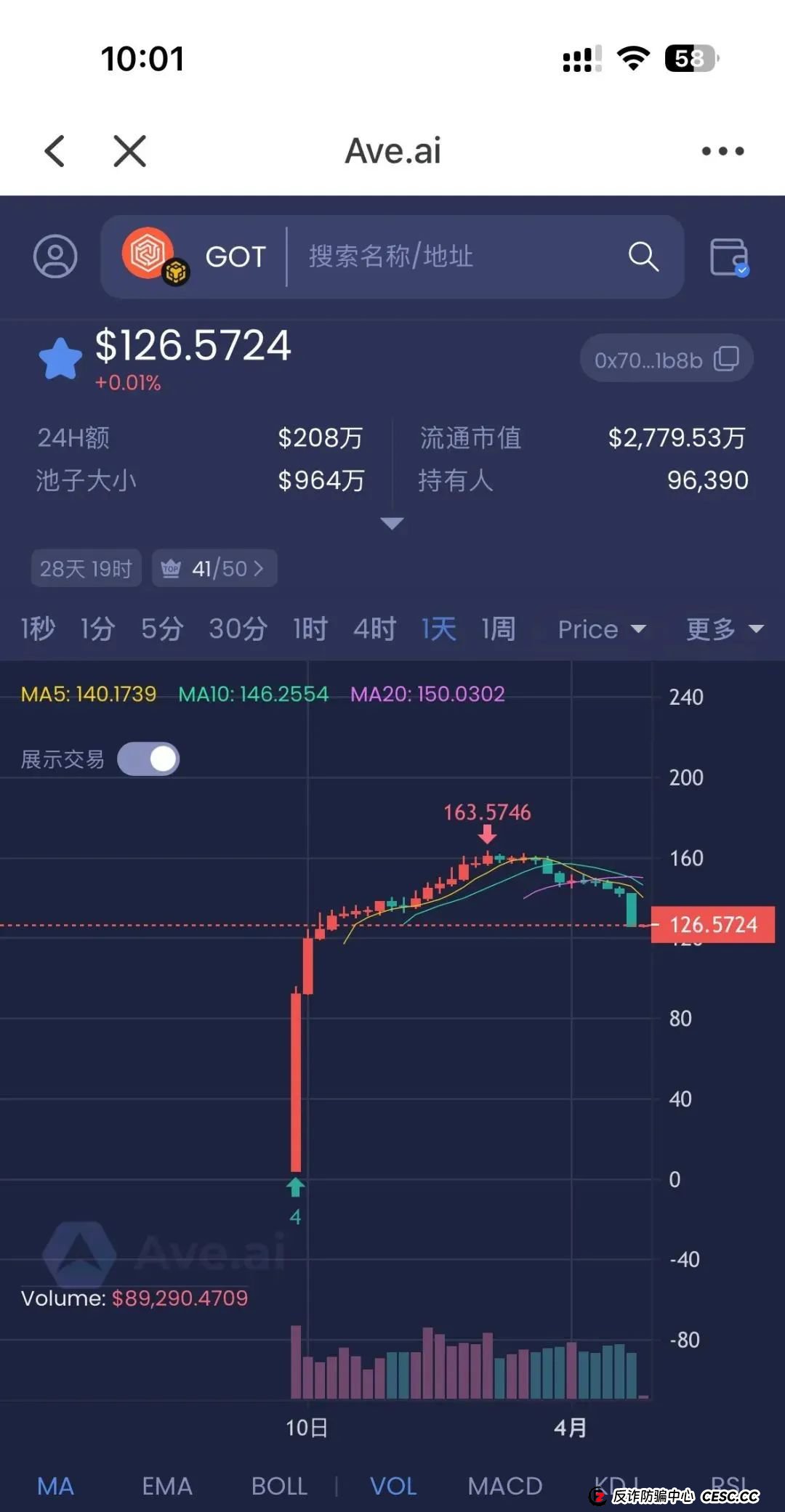The image size is (785, 1512).
Task: Copy the contract address via copy icon
Action: tap(727, 357)
